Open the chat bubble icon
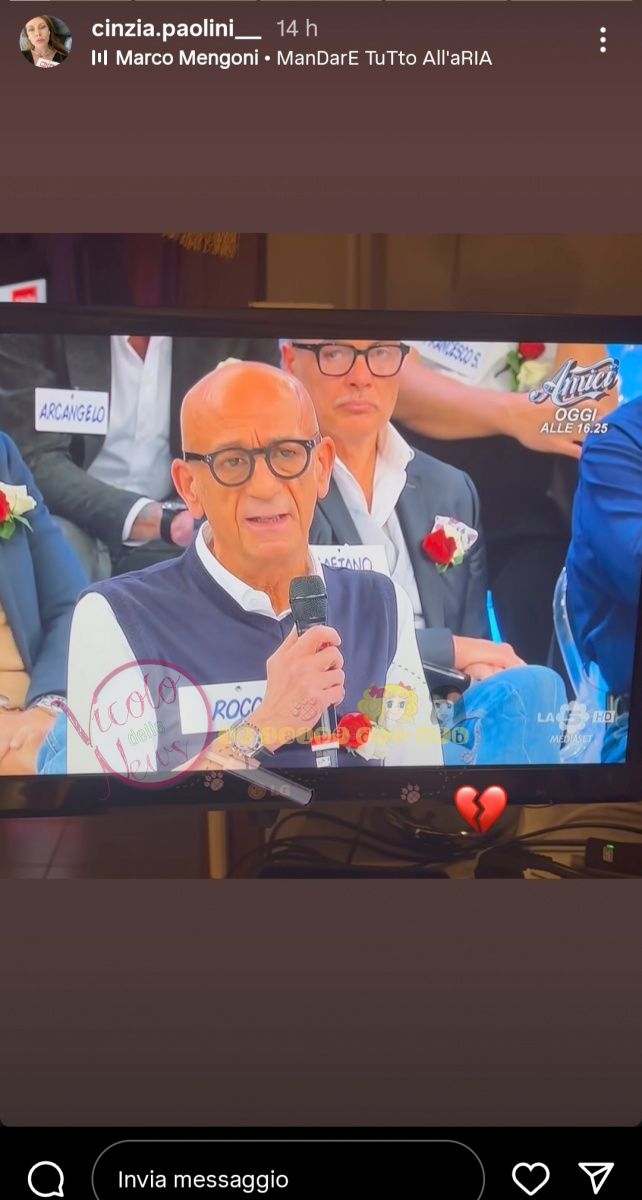This screenshot has width=642, height=1200. coord(46,1178)
